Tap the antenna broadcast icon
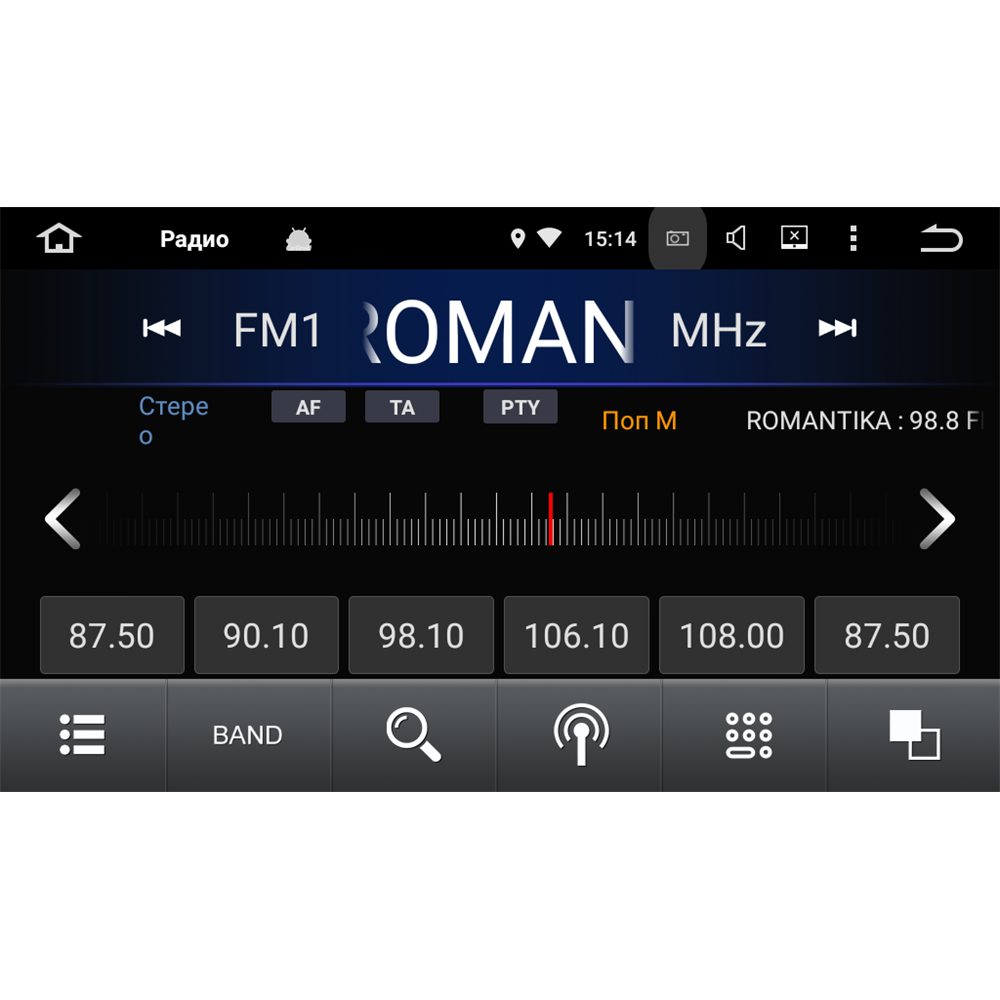1000x1000 pixels. (x=580, y=735)
